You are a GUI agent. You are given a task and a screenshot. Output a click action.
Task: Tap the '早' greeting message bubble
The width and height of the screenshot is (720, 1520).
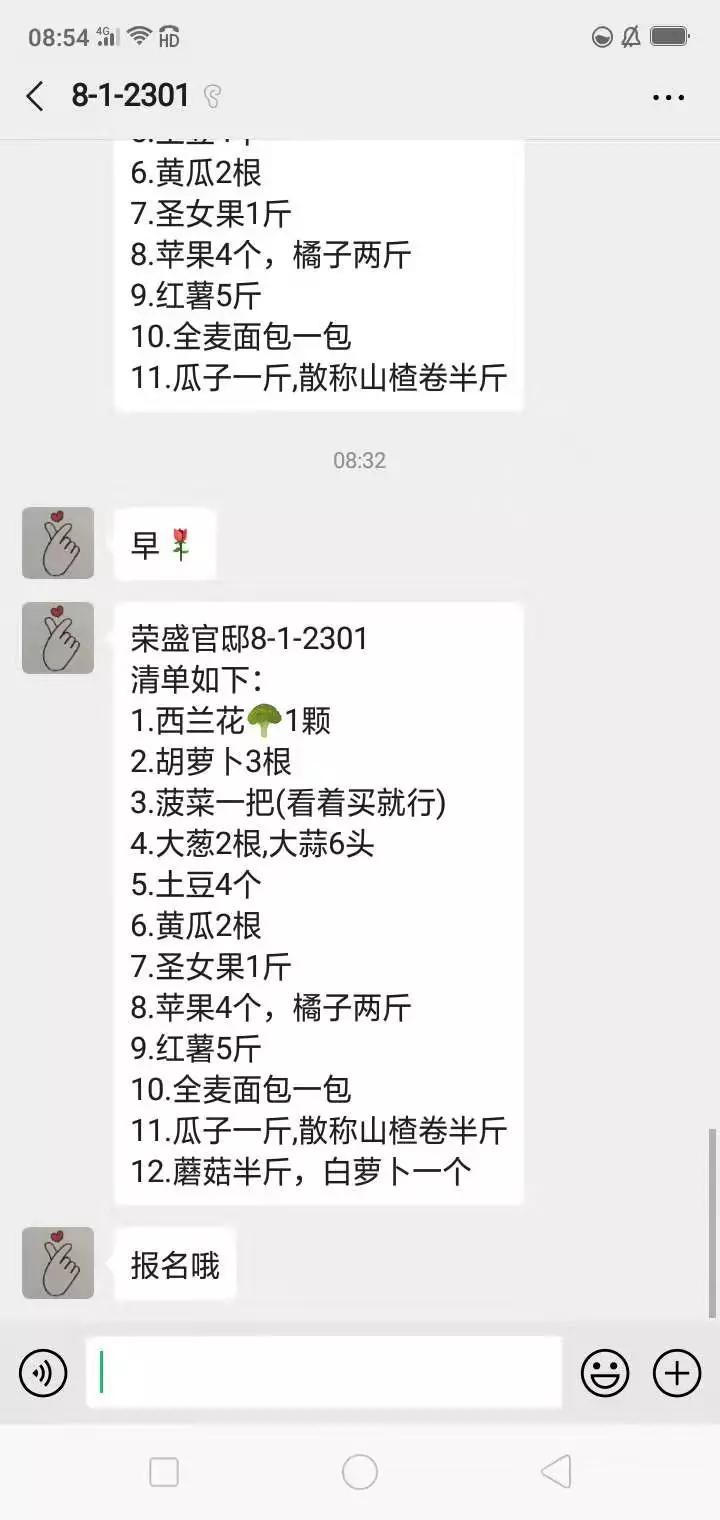[165, 542]
